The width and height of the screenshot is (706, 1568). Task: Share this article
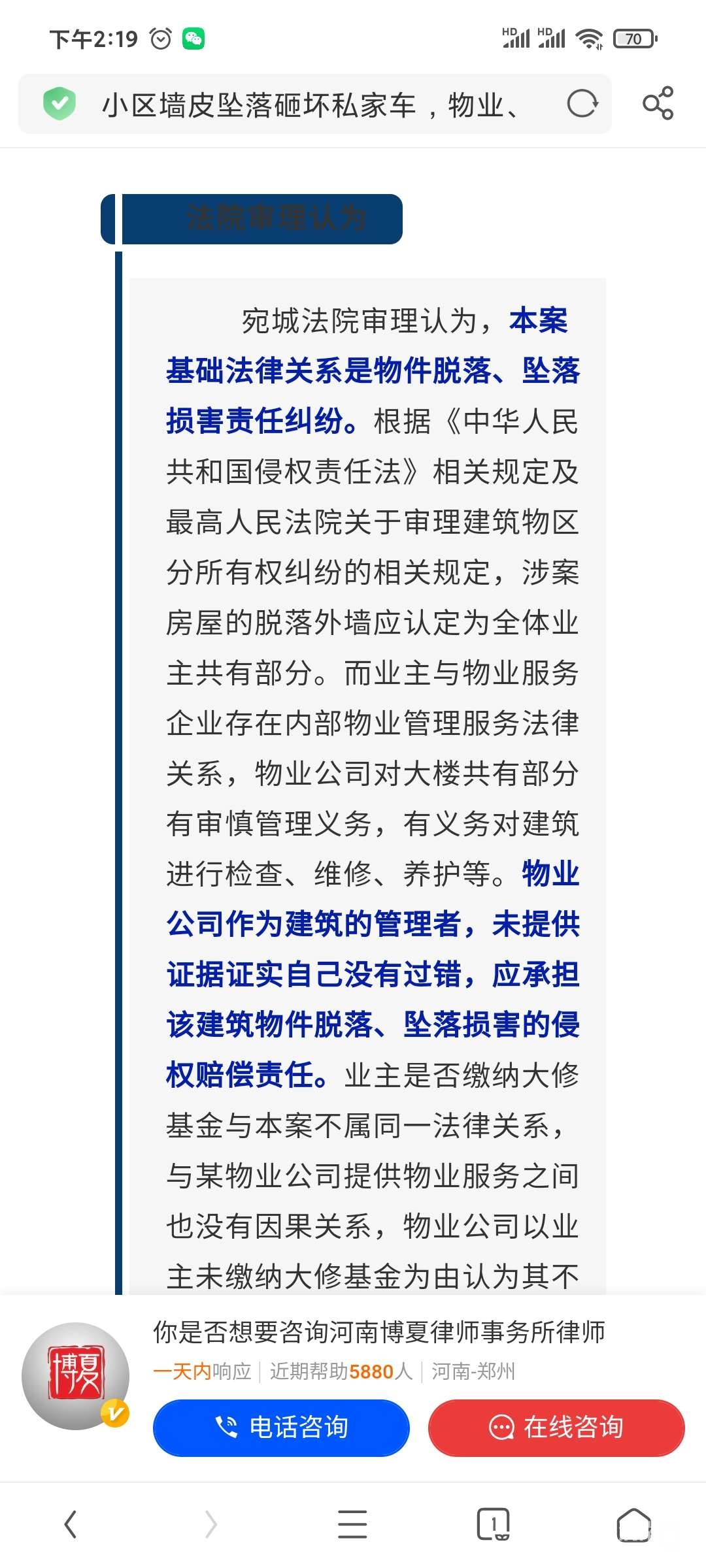[x=658, y=103]
